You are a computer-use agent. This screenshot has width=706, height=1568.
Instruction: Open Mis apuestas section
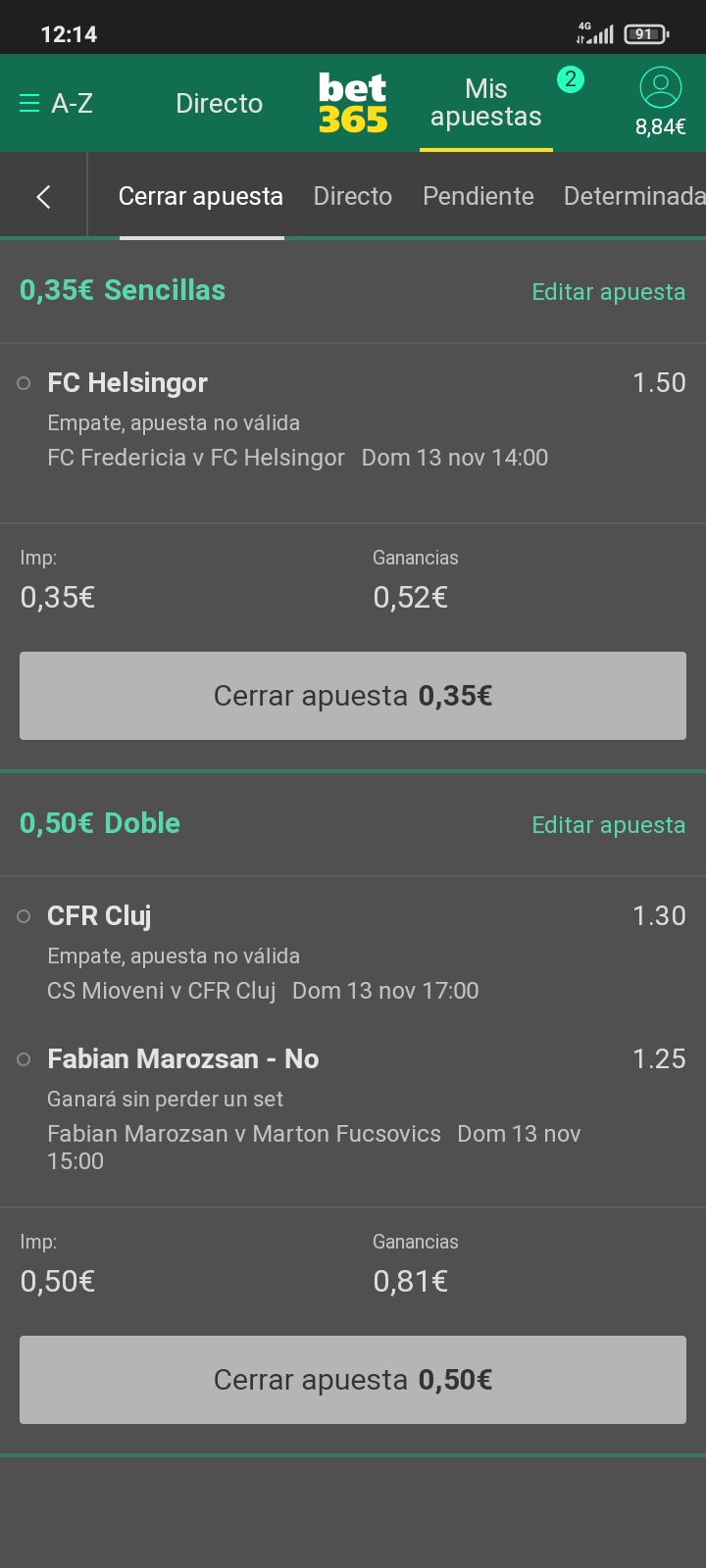tap(486, 103)
